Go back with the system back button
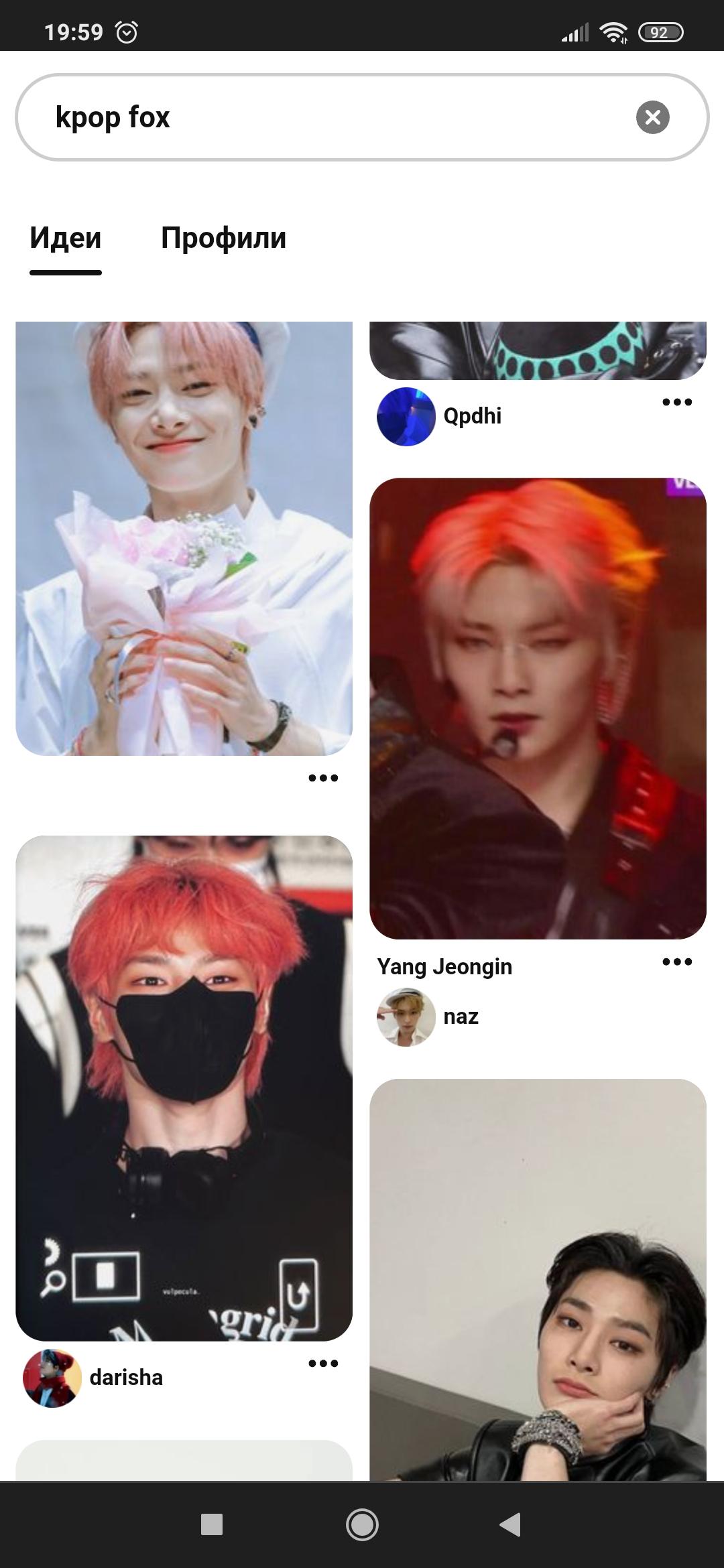This screenshot has height=1568, width=724. 510,1524
